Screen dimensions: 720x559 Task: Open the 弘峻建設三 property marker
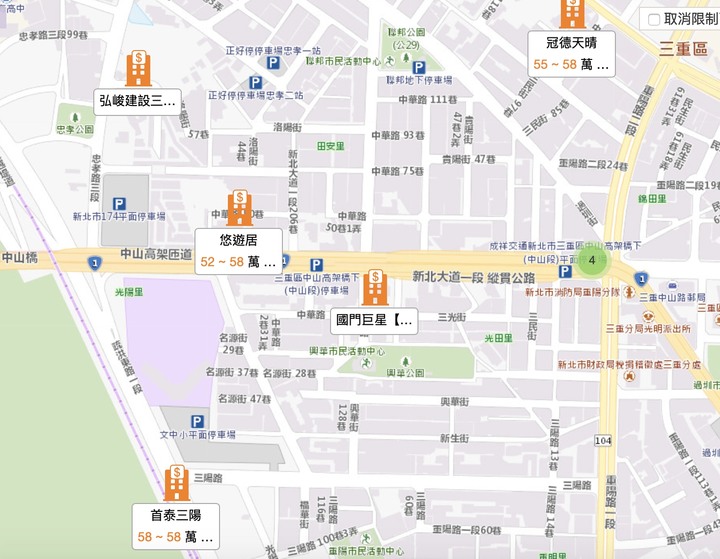point(138,100)
